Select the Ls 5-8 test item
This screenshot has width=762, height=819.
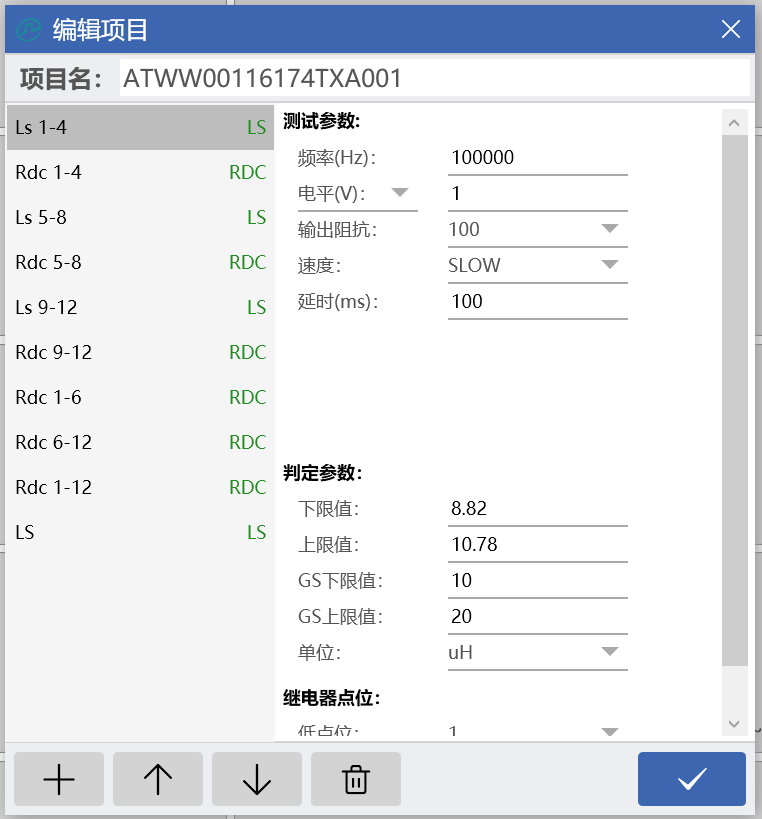140,218
